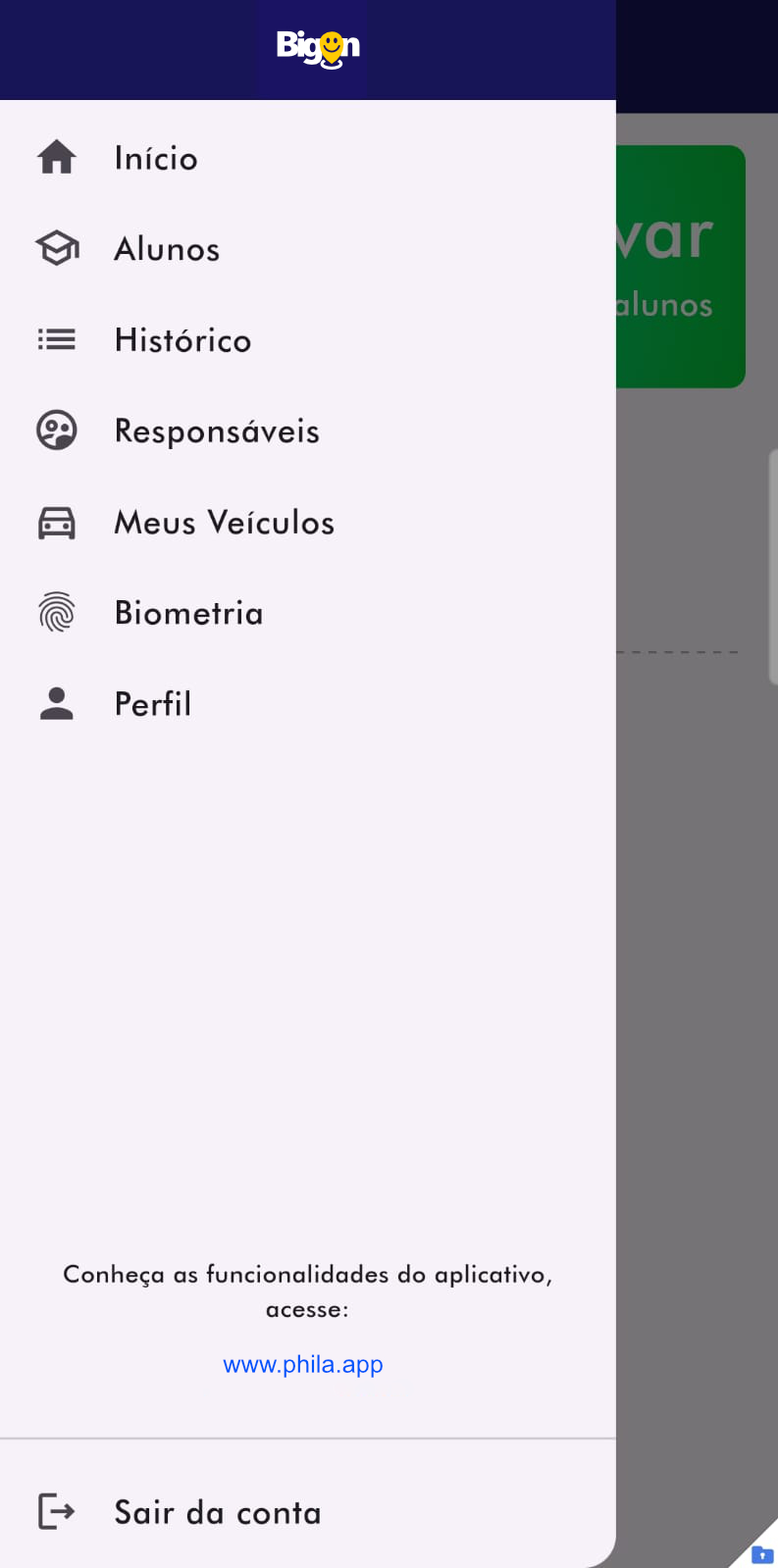The width and height of the screenshot is (778, 1568).
Task: Visit the www.phila.app link
Action: coord(303,1364)
